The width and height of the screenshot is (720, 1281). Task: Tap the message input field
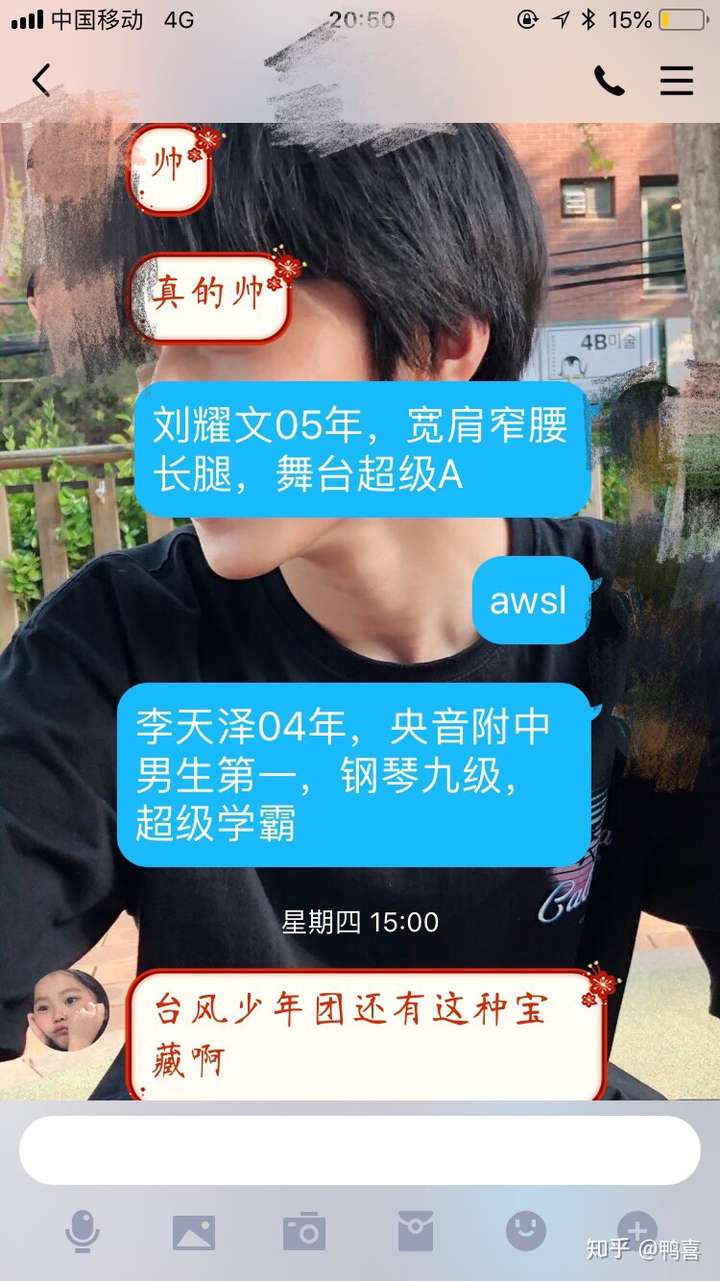tap(360, 1151)
